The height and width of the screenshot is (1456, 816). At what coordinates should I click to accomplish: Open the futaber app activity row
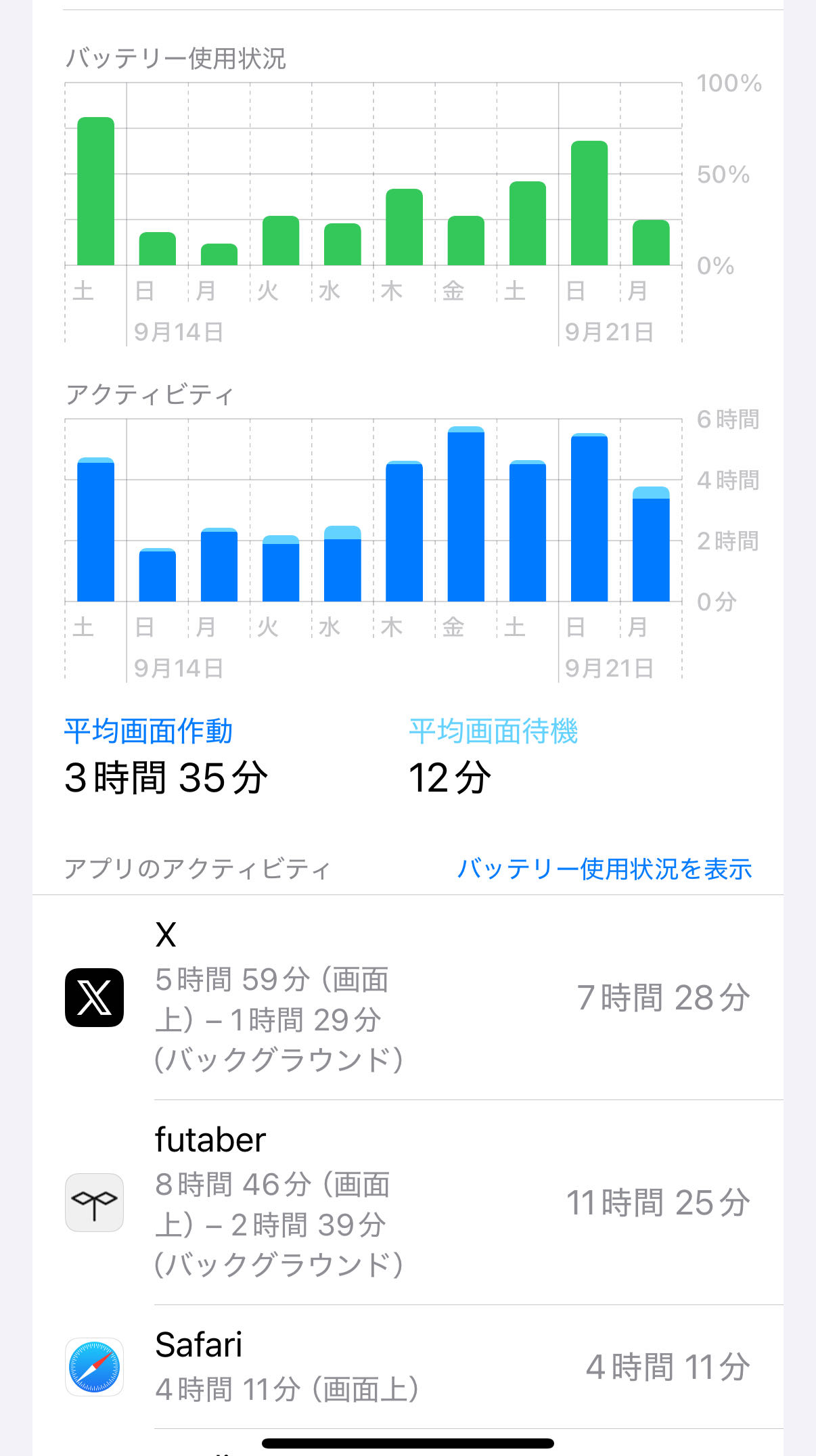[x=408, y=1203]
